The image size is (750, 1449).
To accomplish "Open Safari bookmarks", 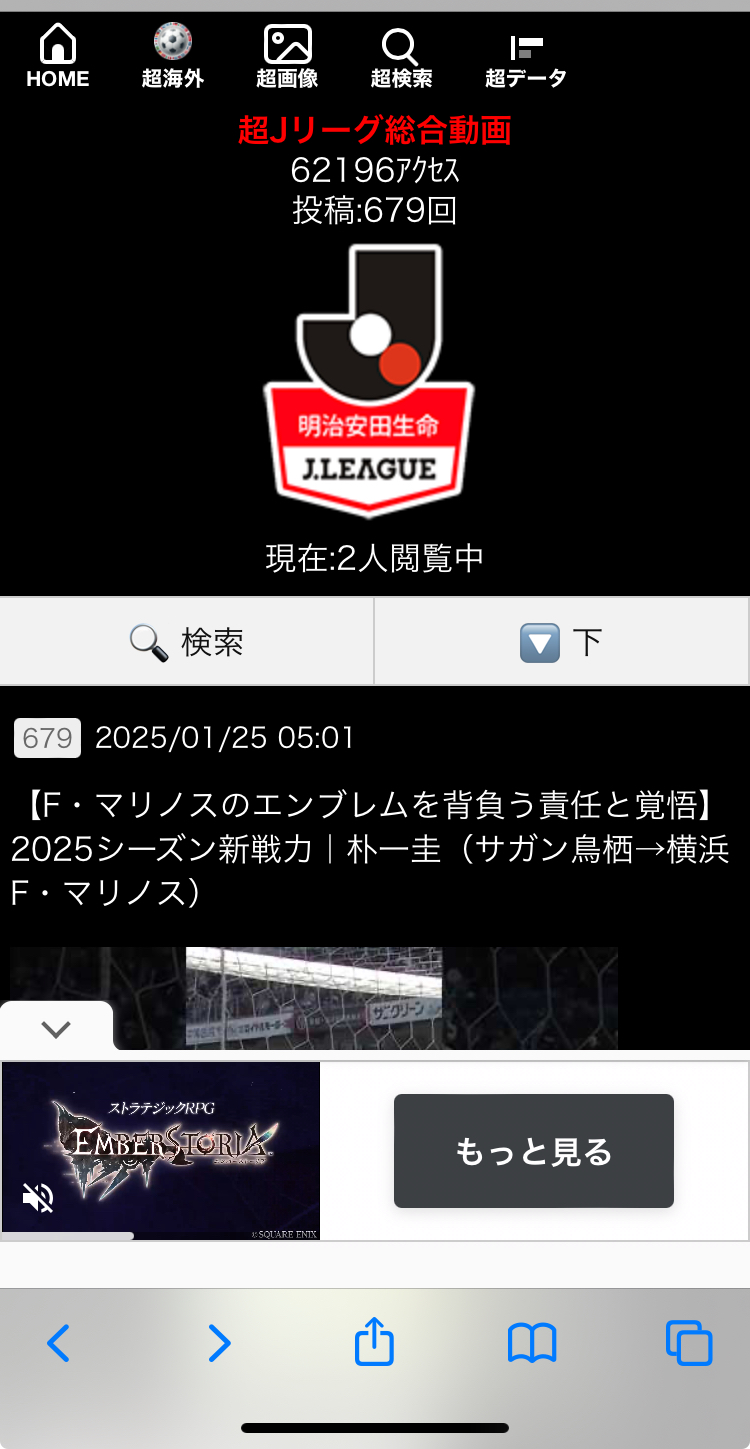I will (532, 1343).
